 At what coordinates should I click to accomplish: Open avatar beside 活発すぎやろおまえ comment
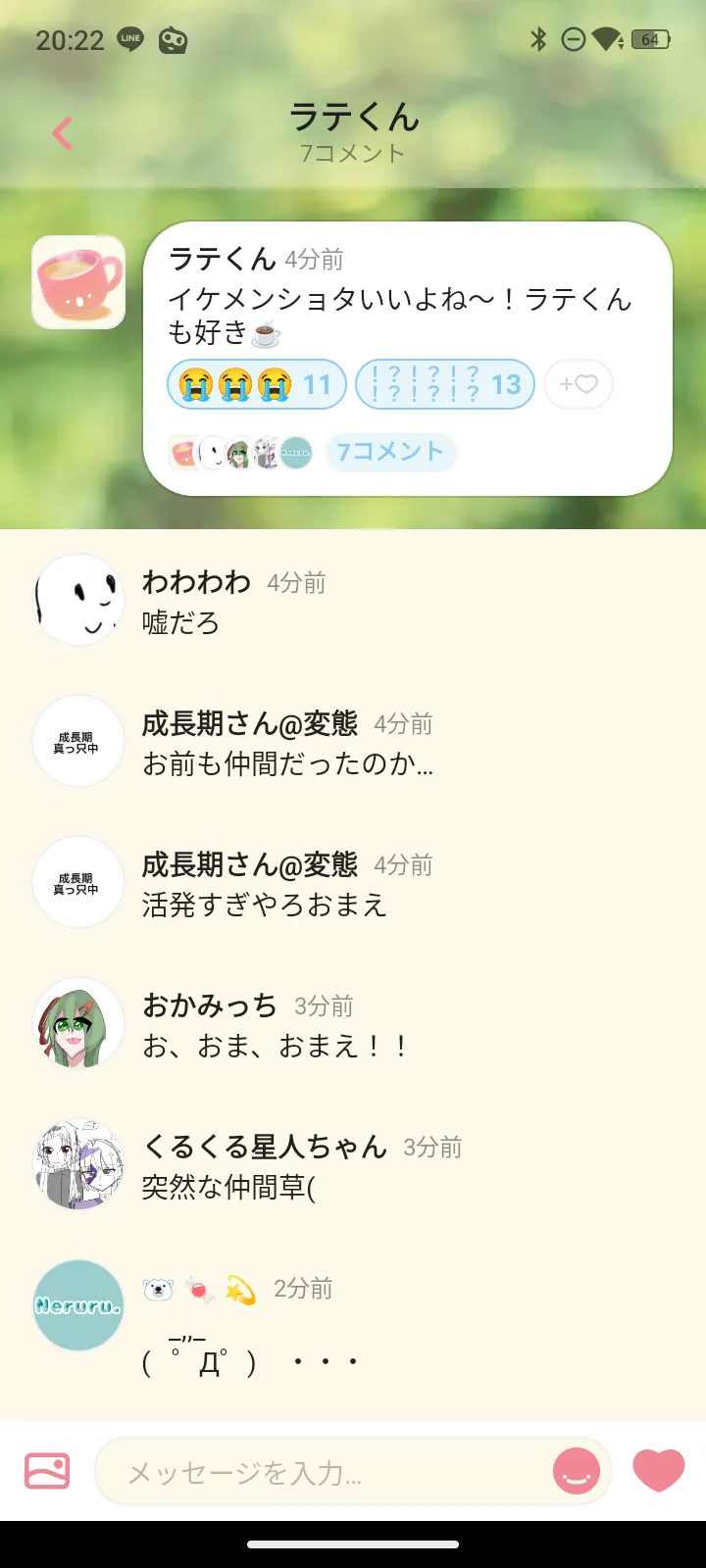click(78, 882)
